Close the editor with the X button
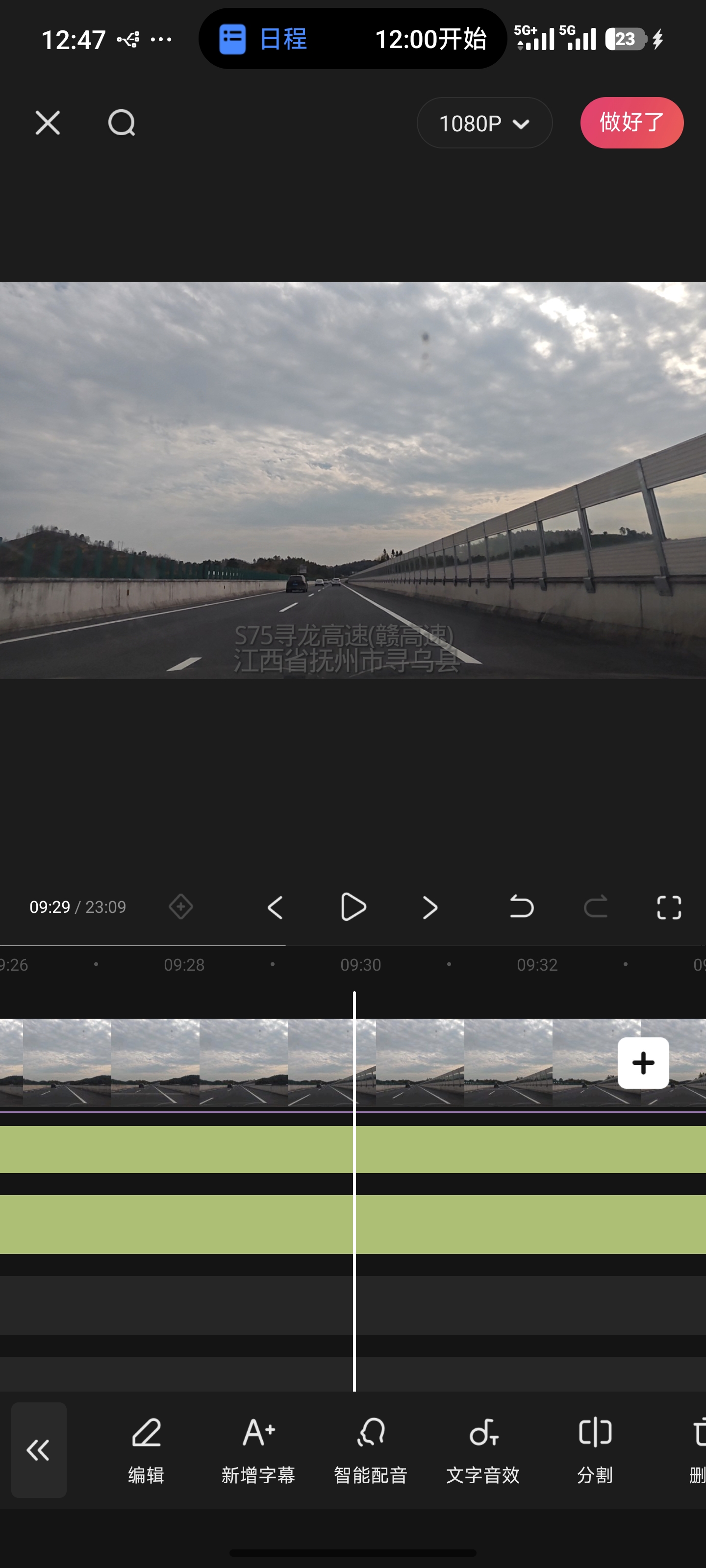 (x=47, y=122)
